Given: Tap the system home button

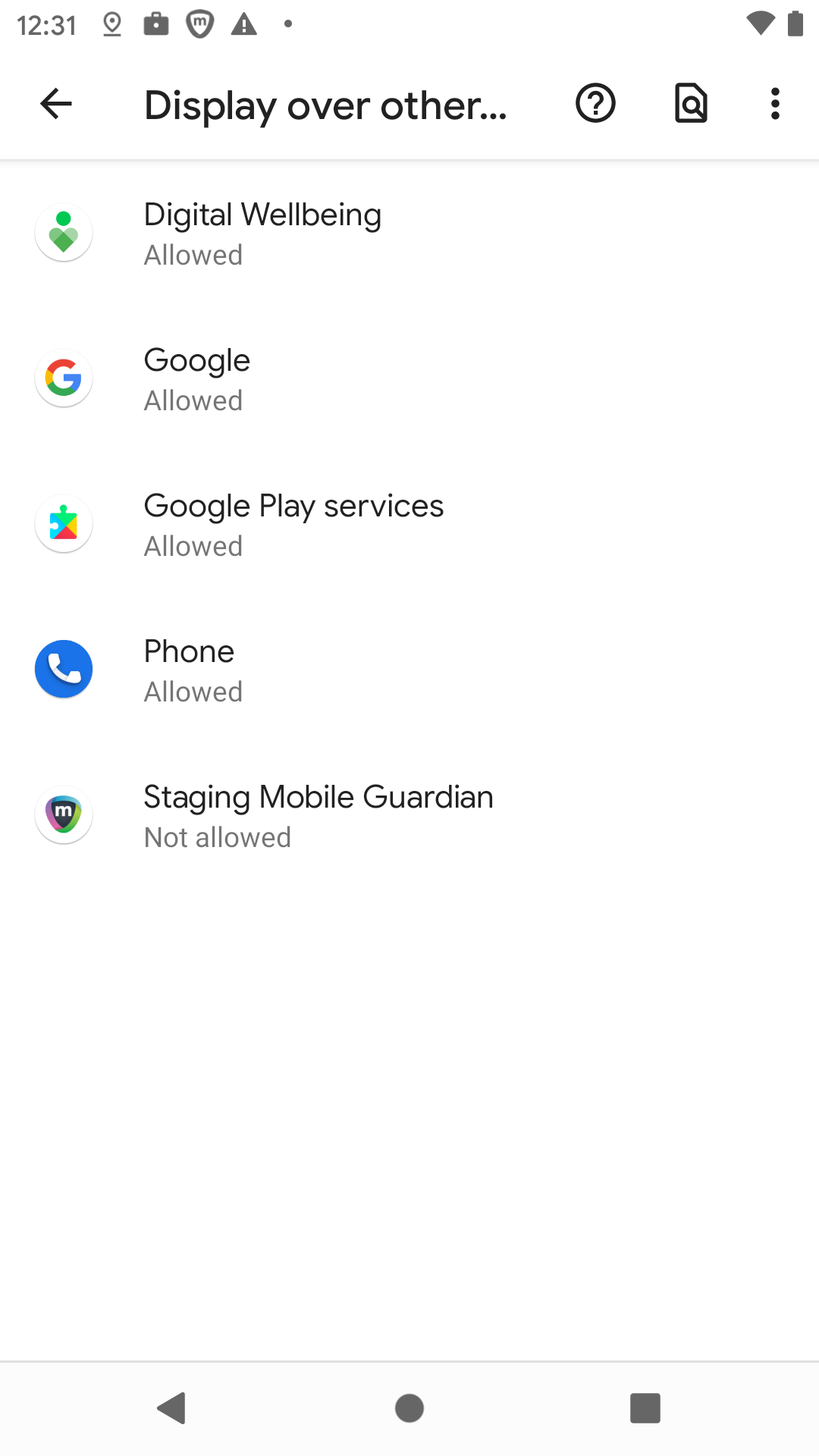Looking at the screenshot, I should pyautogui.click(x=409, y=1408).
